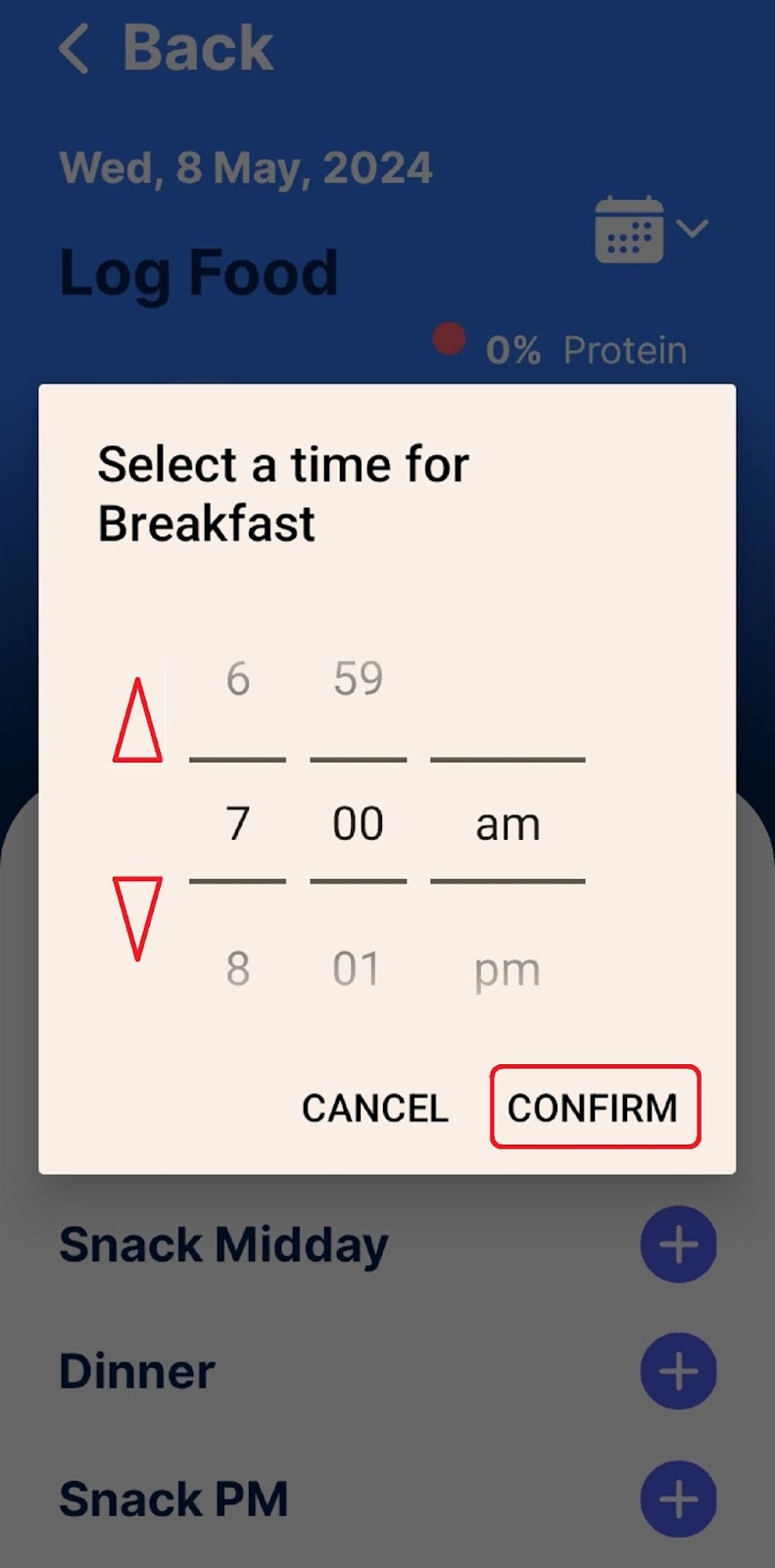Select hour 6 in the picker
Screen dimensions: 775x1568
point(238,679)
